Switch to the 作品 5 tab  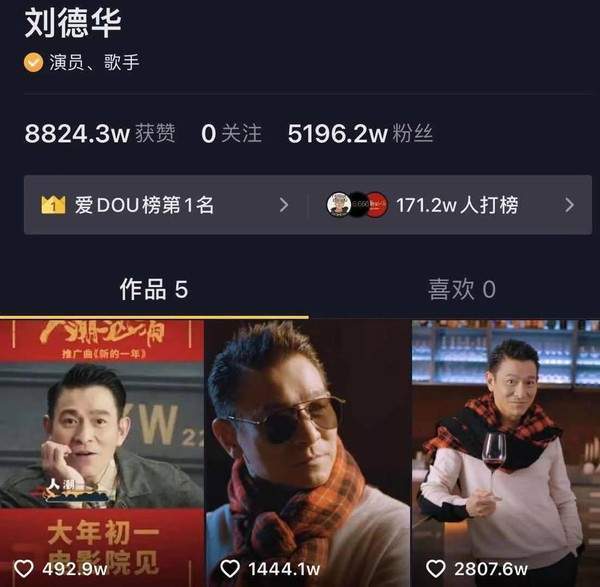[153, 290]
